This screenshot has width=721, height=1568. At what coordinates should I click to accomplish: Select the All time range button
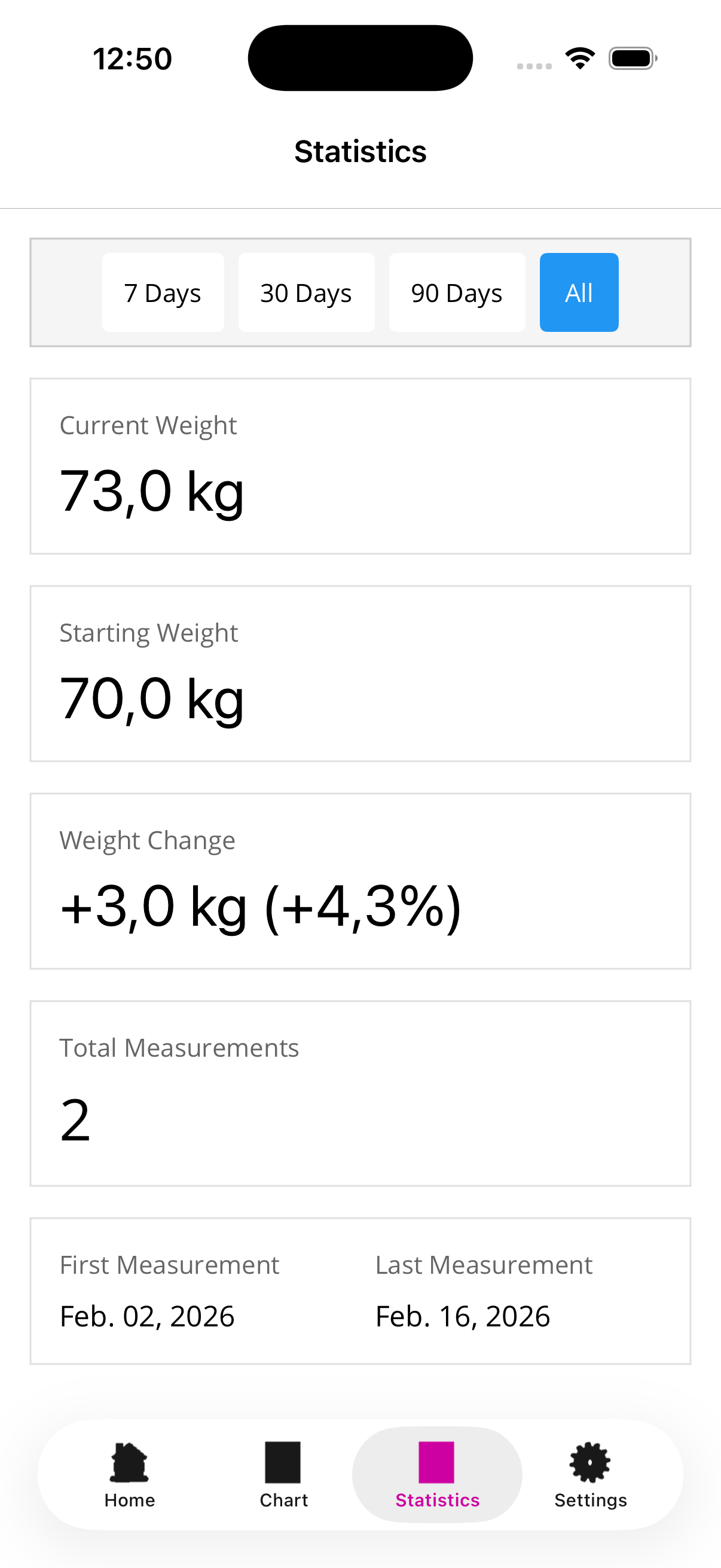[578, 292]
